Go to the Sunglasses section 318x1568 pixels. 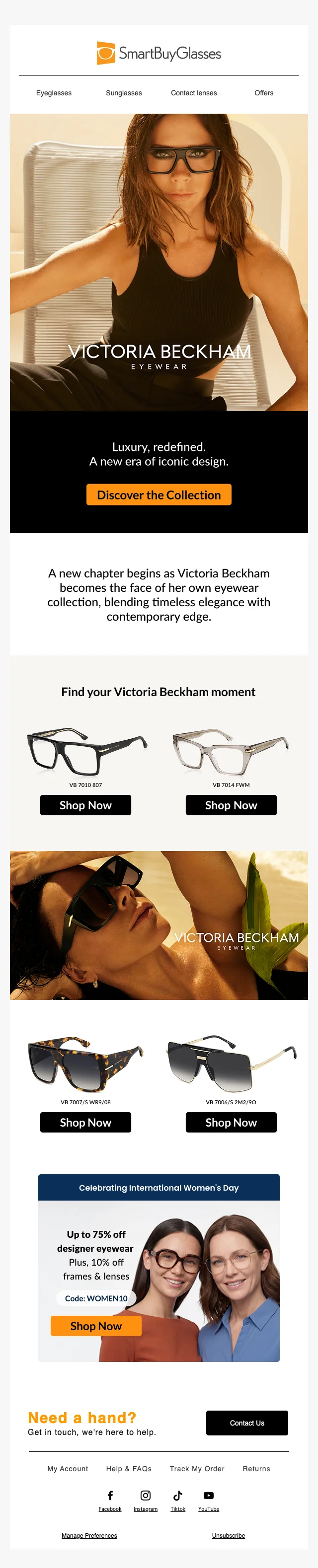click(x=124, y=93)
